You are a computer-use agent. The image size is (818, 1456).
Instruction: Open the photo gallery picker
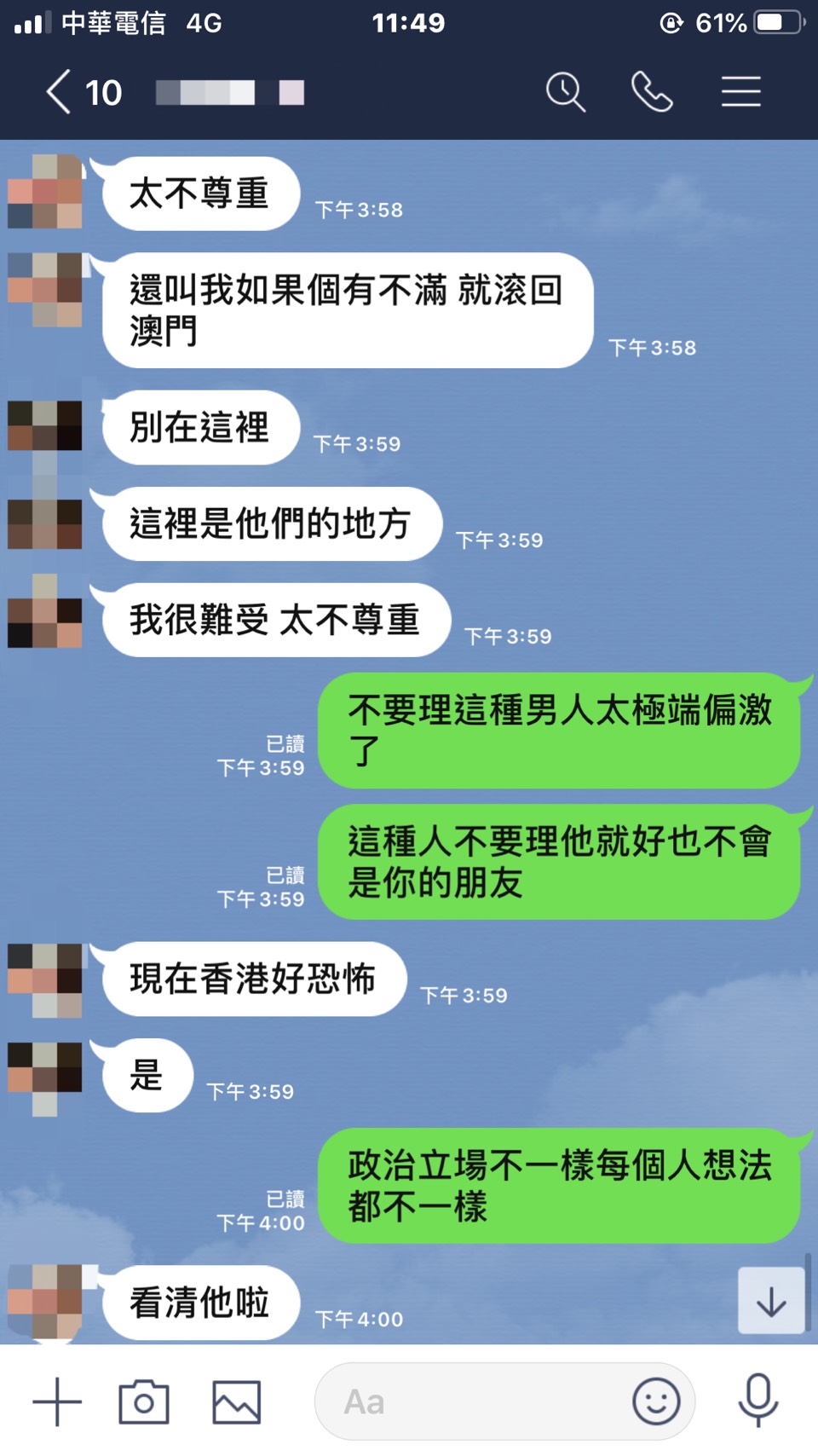236,1401
